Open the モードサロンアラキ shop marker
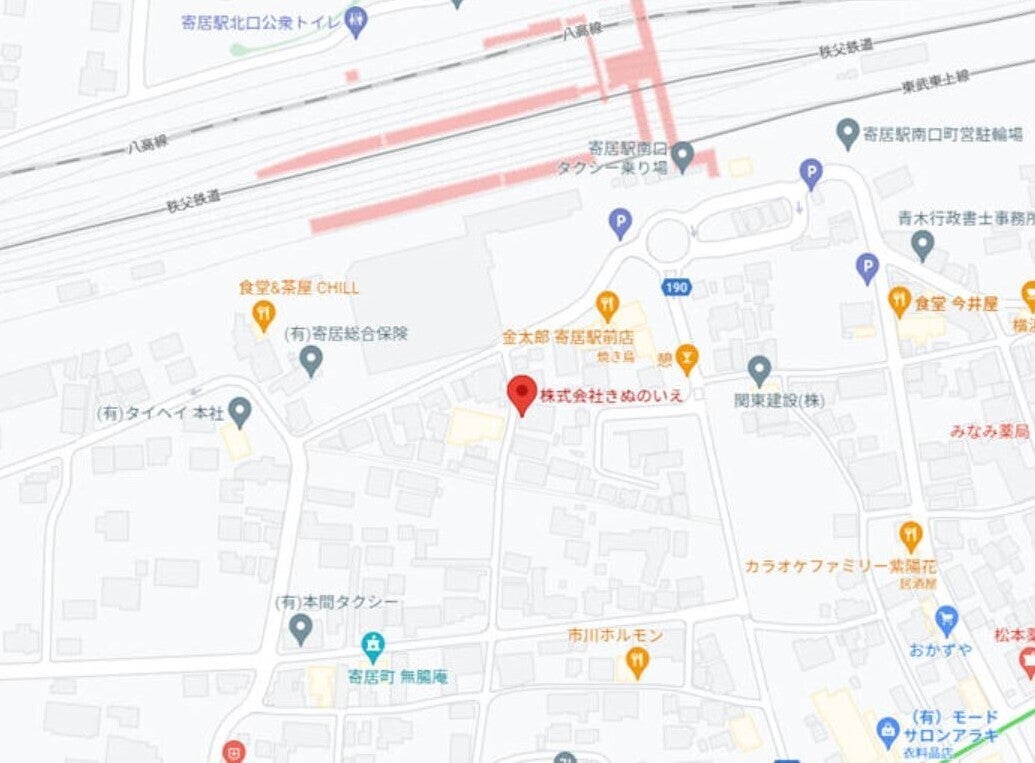The height and width of the screenshot is (763, 1035). [x=888, y=733]
